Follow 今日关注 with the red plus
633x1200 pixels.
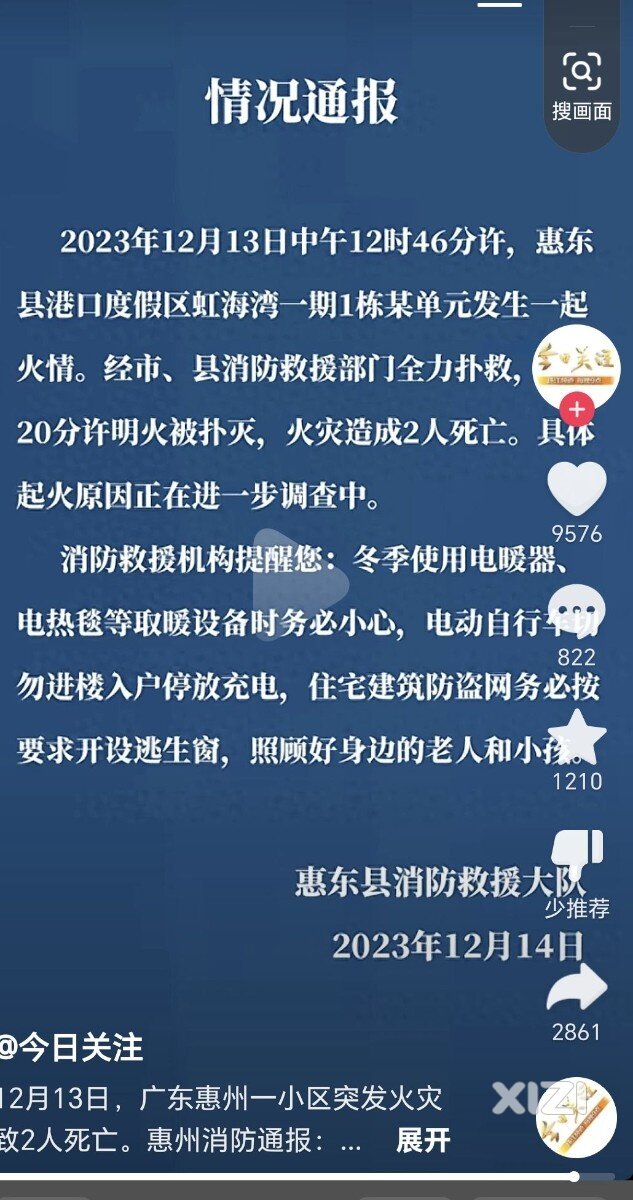click(577, 409)
